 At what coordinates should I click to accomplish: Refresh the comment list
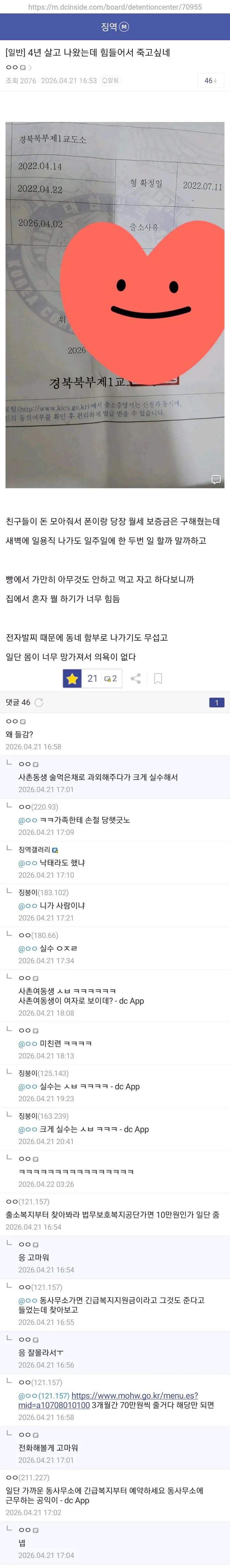(x=39, y=703)
